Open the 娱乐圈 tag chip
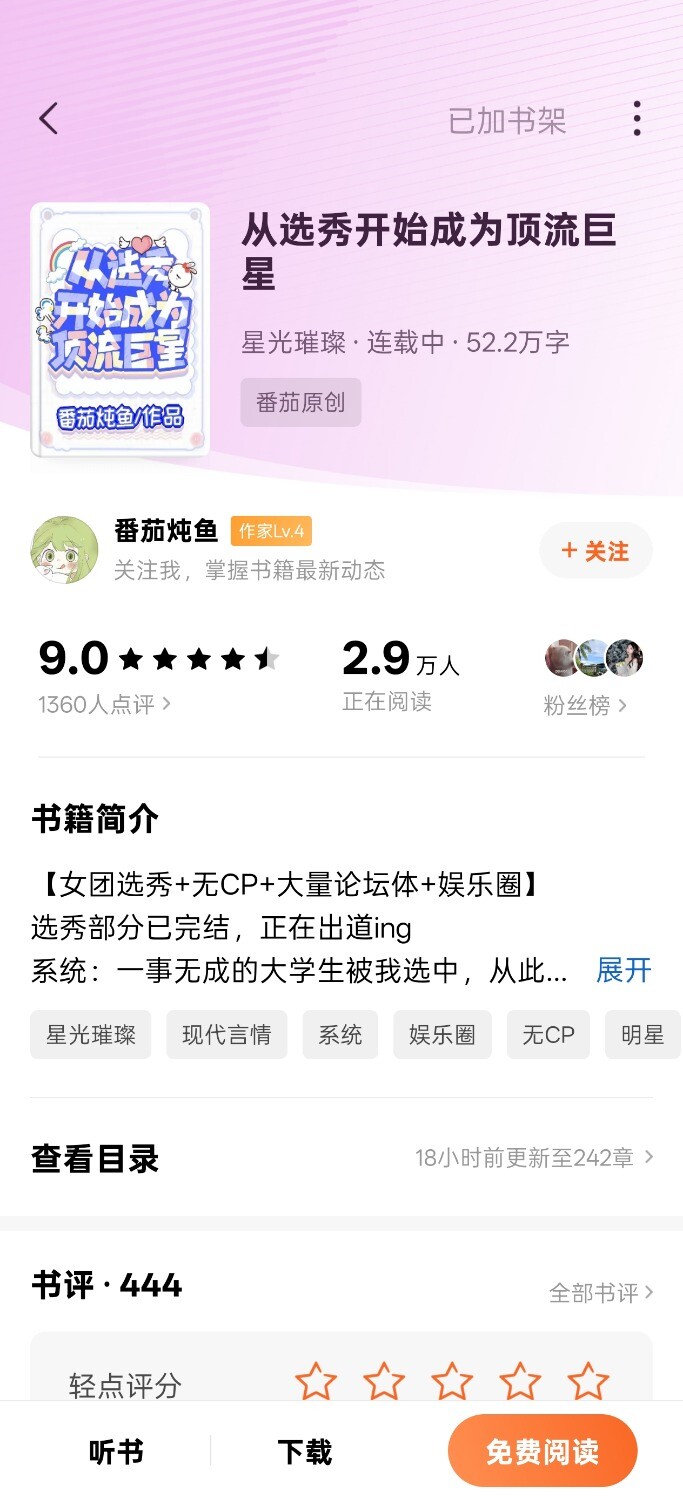The image size is (683, 1500). [x=442, y=1035]
